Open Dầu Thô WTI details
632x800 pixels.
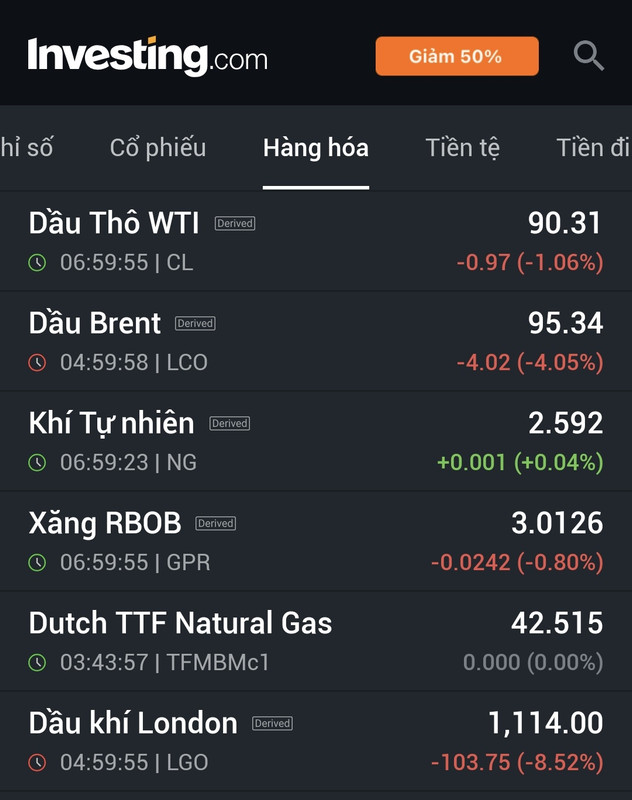(114, 222)
